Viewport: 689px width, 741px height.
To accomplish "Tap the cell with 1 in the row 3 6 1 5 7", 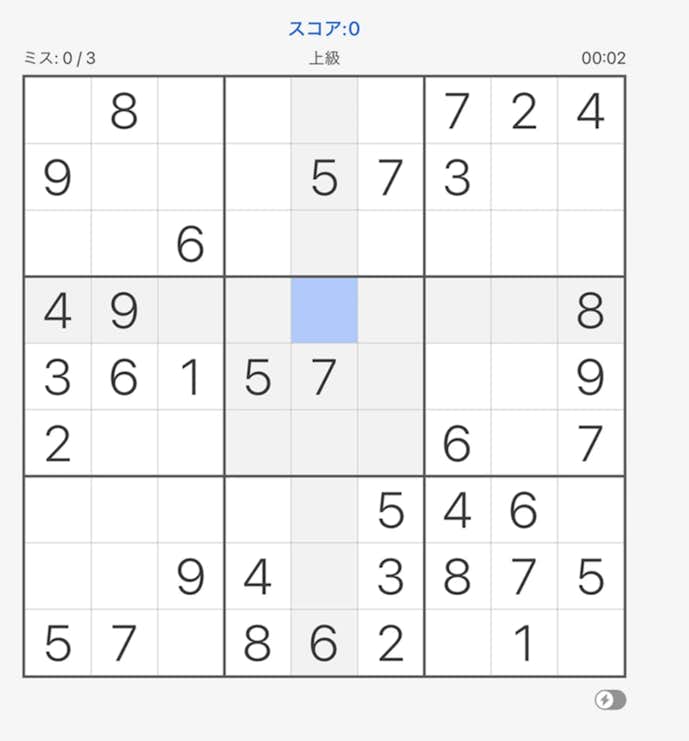I will click(190, 378).
